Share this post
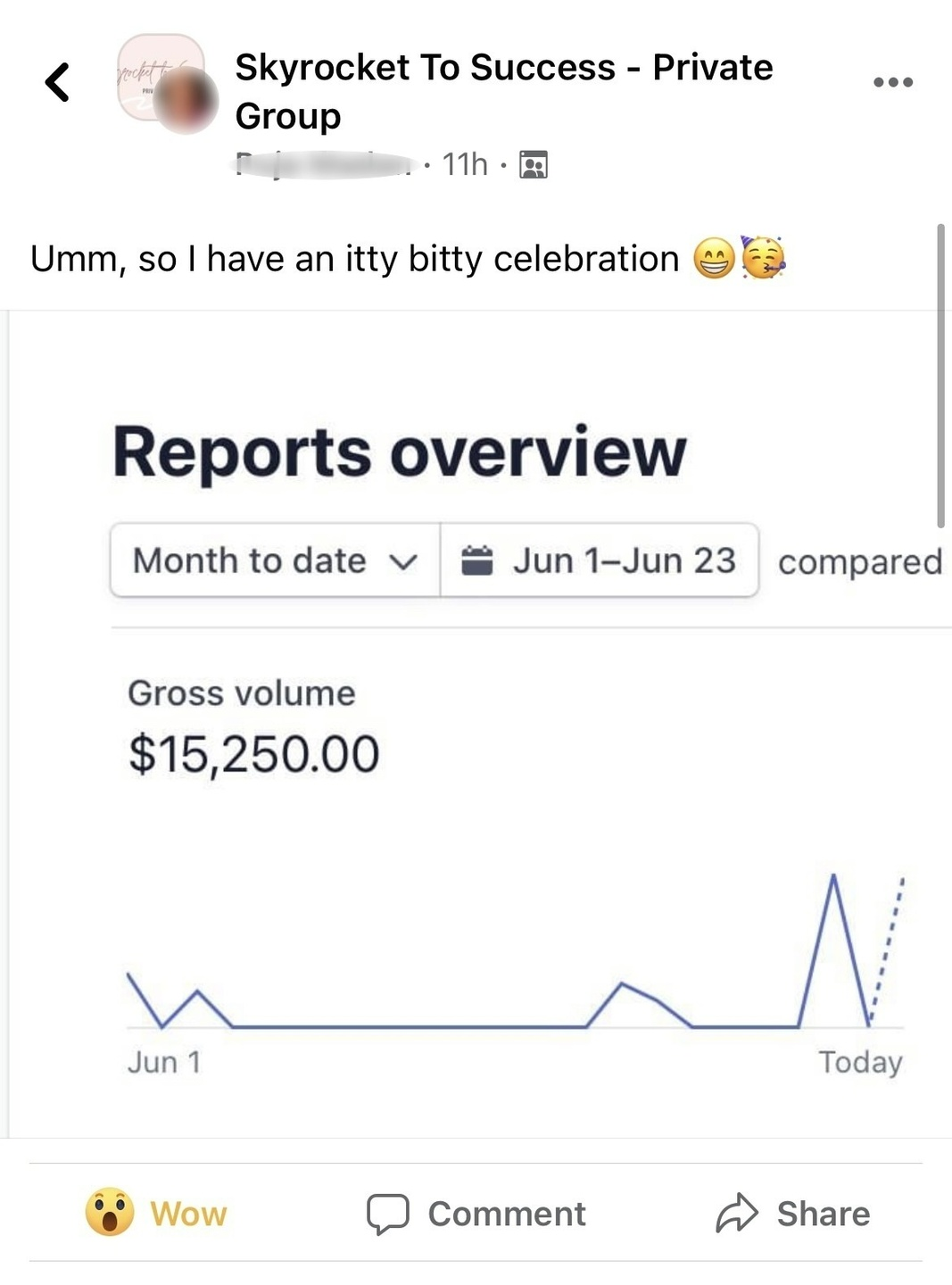This screenshot has width=952, height=1285. (x=793, y=1214)
